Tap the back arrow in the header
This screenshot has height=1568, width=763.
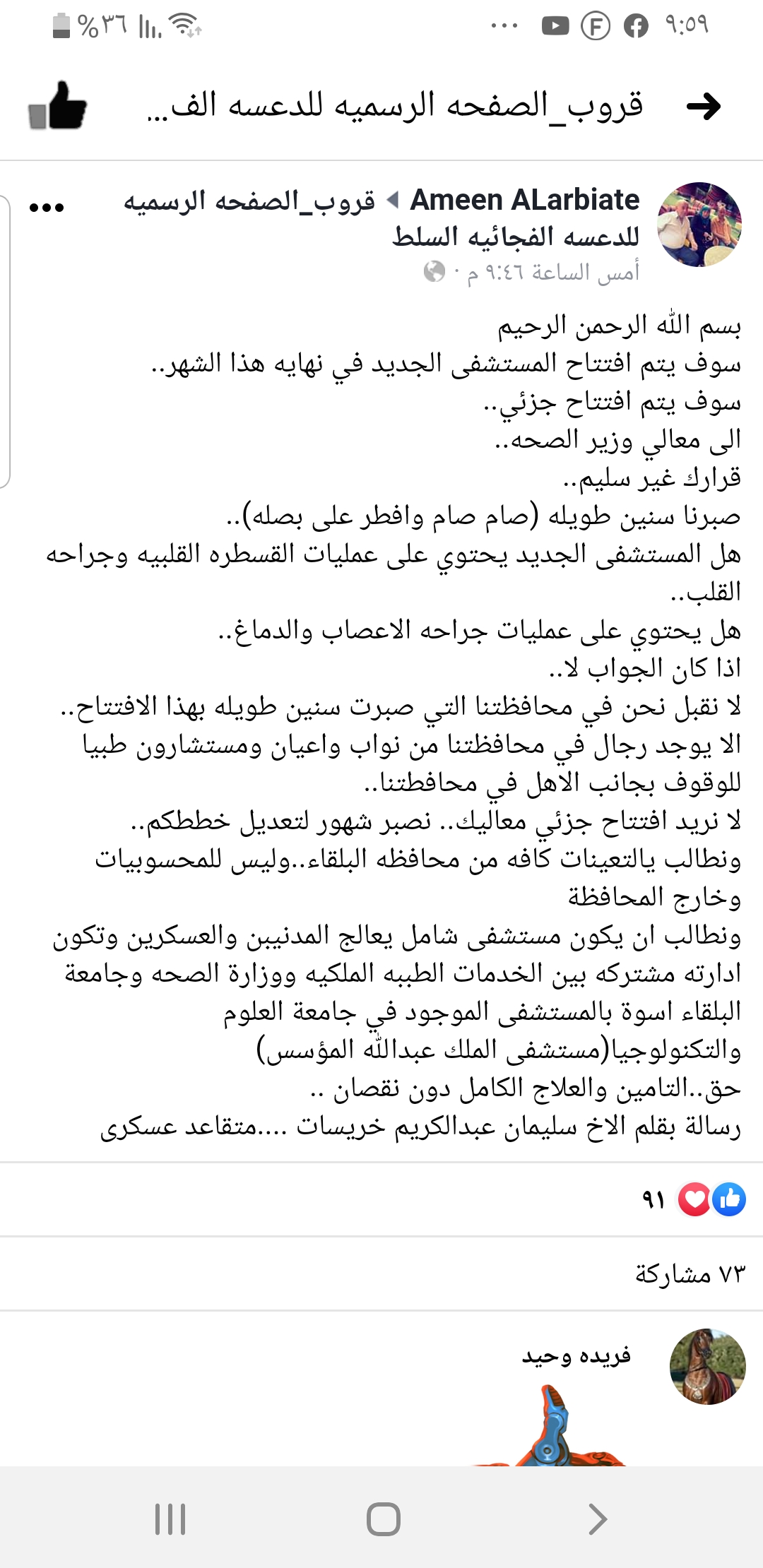point(704,107)
